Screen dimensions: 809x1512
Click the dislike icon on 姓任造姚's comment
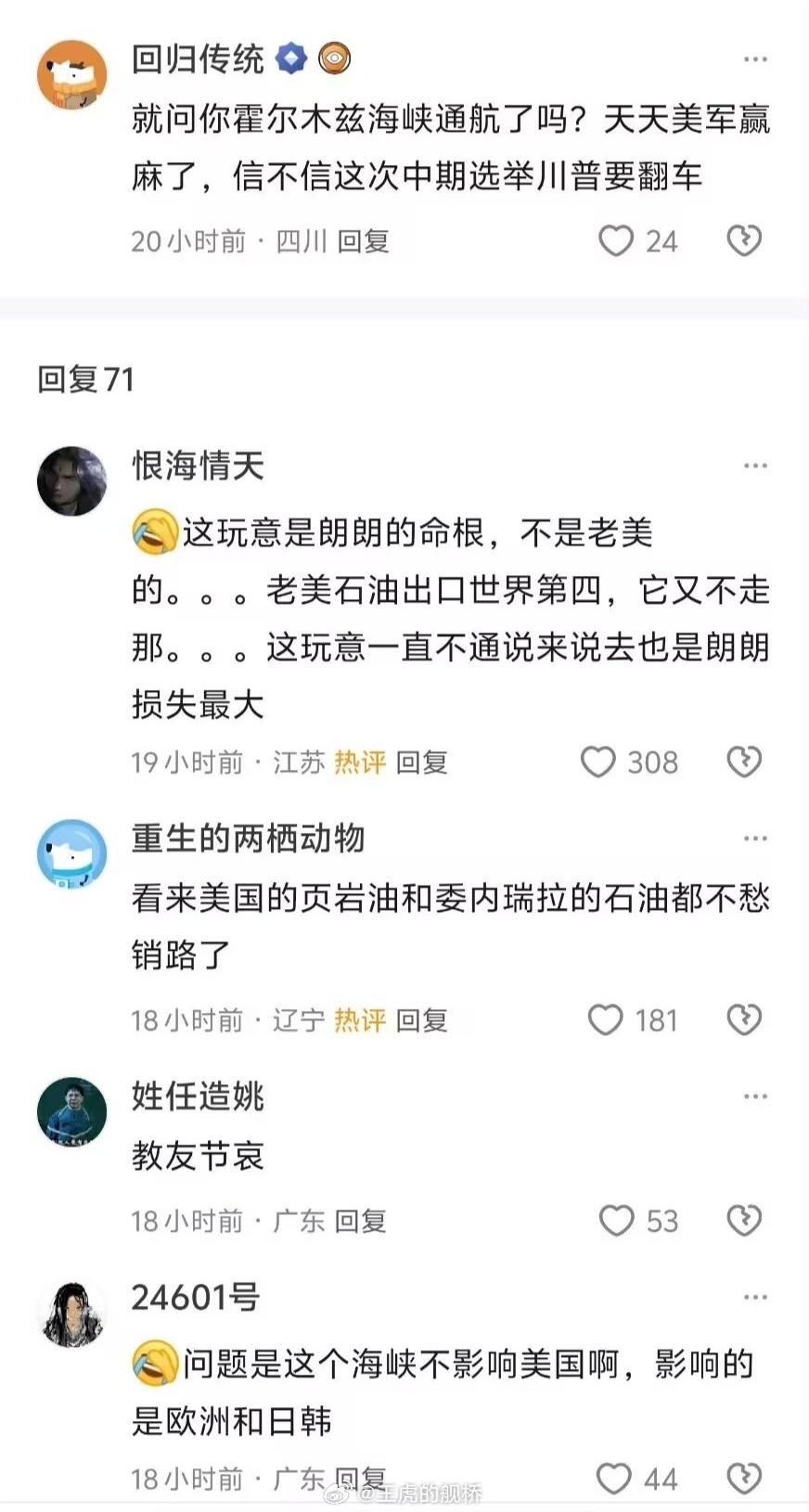click(x=743, y=1220)
